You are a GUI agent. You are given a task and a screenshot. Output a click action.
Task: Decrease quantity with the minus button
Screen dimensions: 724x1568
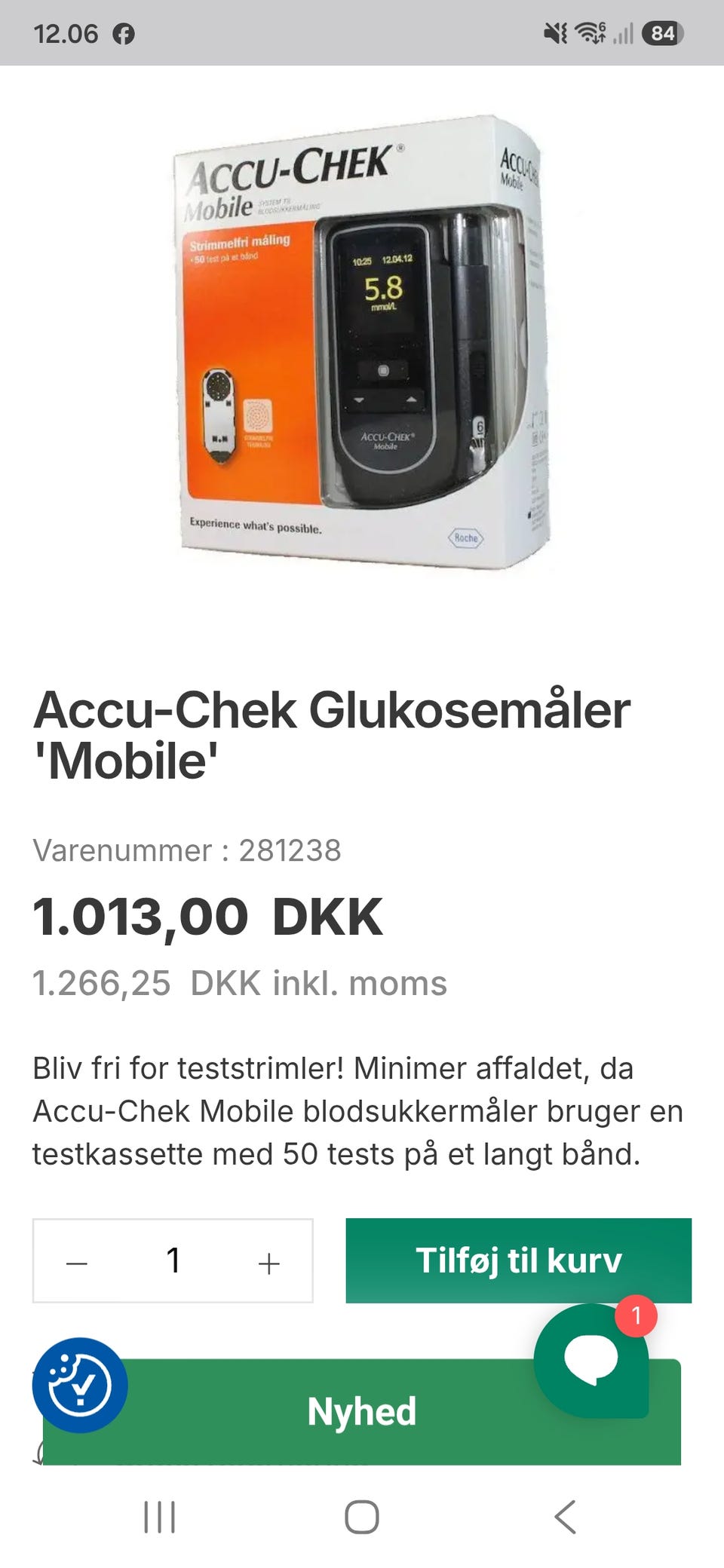click(x=77, y=1263)
